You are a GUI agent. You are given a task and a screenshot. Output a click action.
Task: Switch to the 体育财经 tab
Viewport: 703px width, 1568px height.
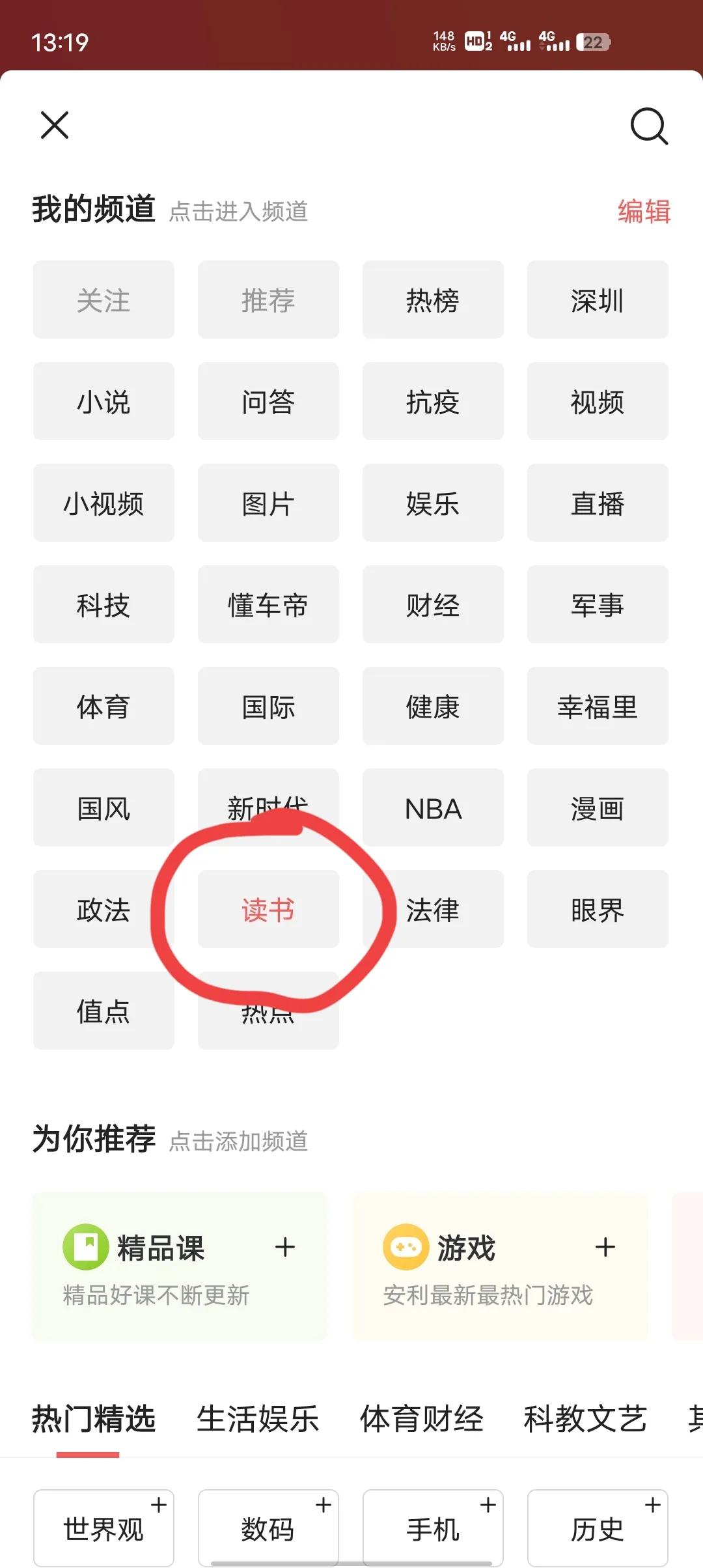422,1418
